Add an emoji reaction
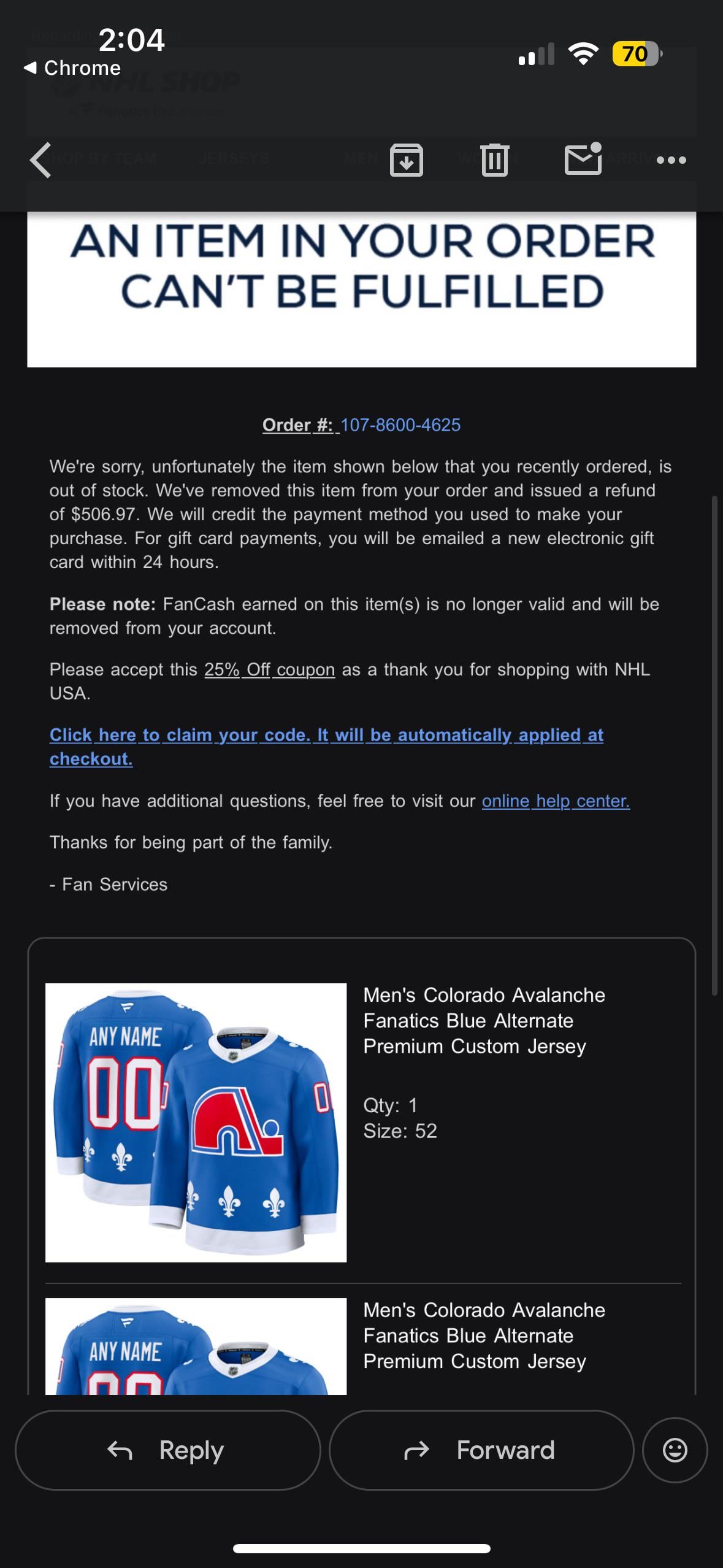The image size is (723, 1568). pos(675,1450)
